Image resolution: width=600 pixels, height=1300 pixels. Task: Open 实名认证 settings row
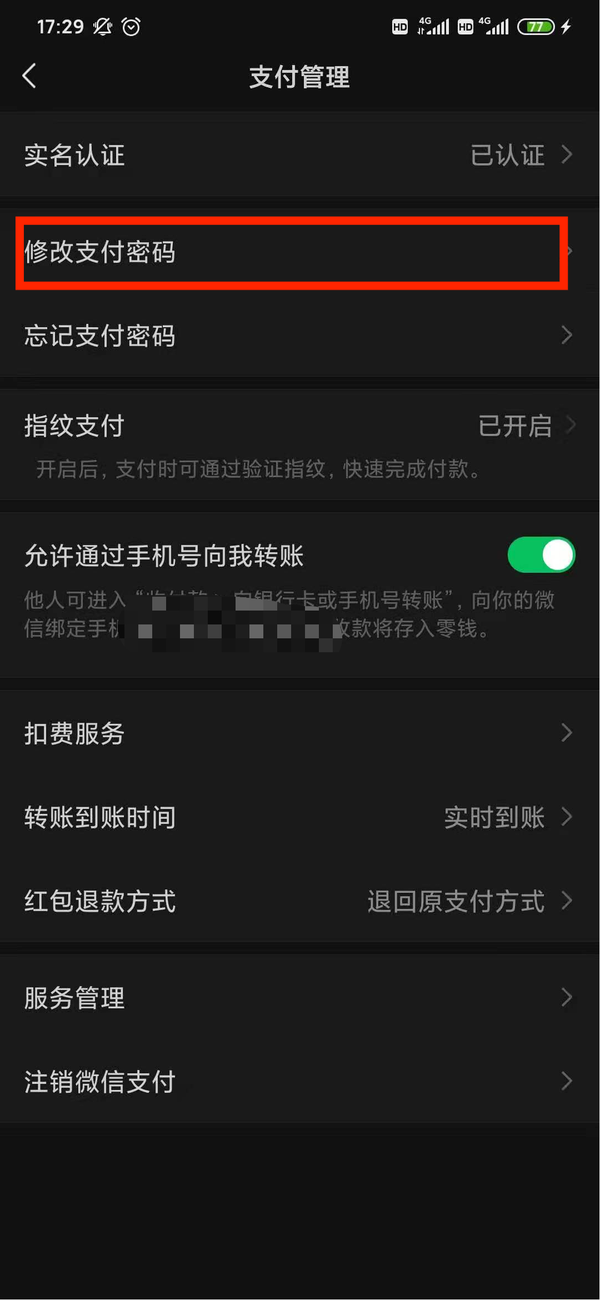pos(300,155)
